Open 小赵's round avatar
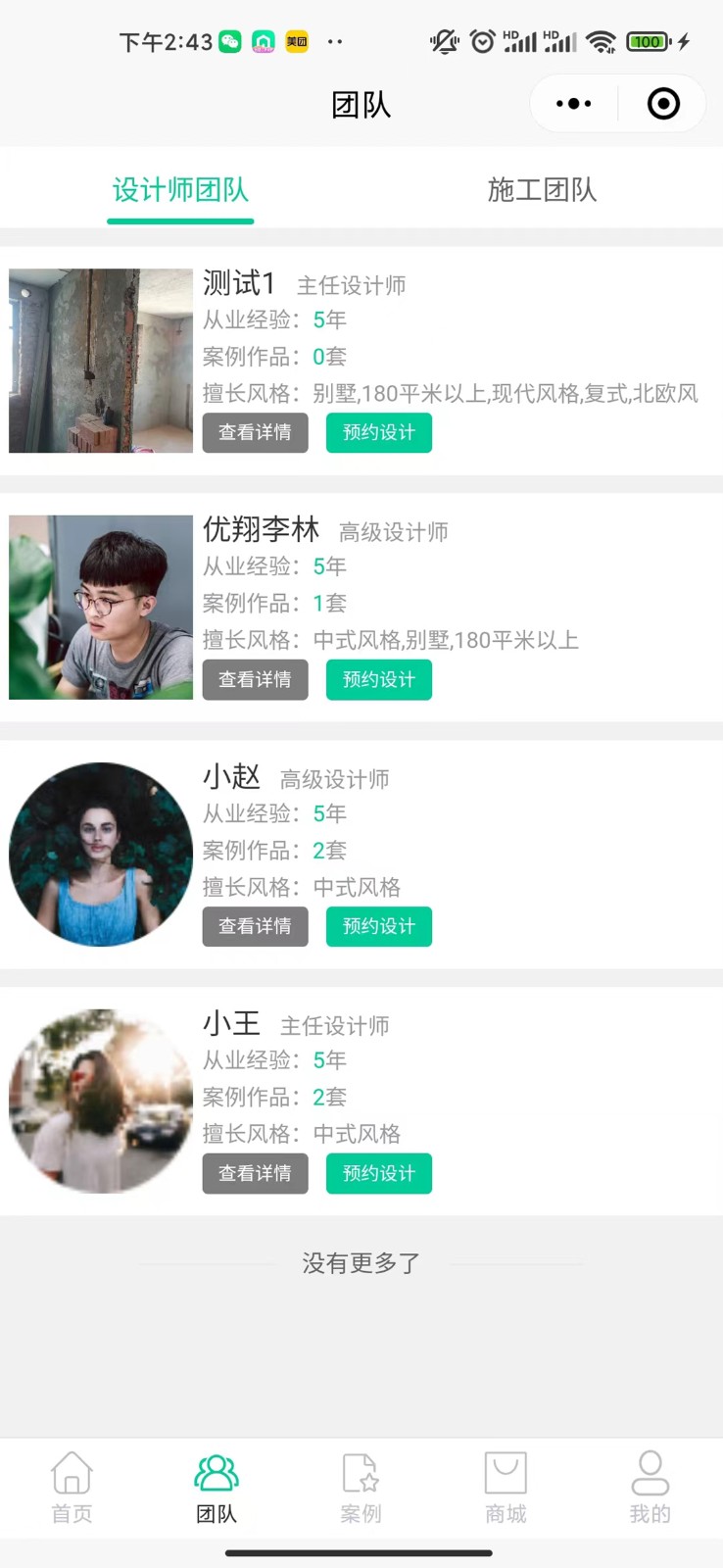723x1568 pixels. pos(101,855)
